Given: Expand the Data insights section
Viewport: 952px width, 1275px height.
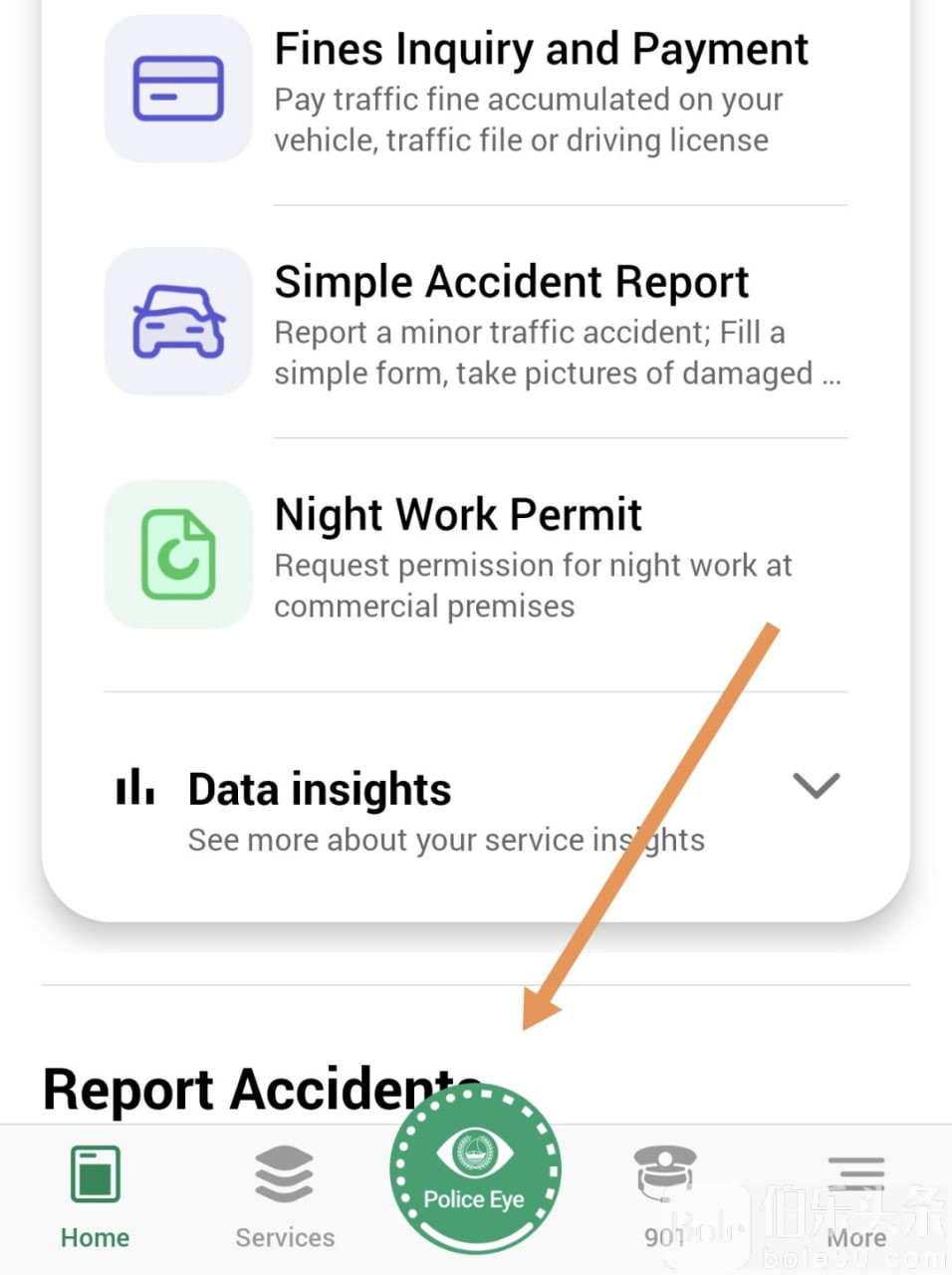Looking at the screenshot, I should click(816, 786).
